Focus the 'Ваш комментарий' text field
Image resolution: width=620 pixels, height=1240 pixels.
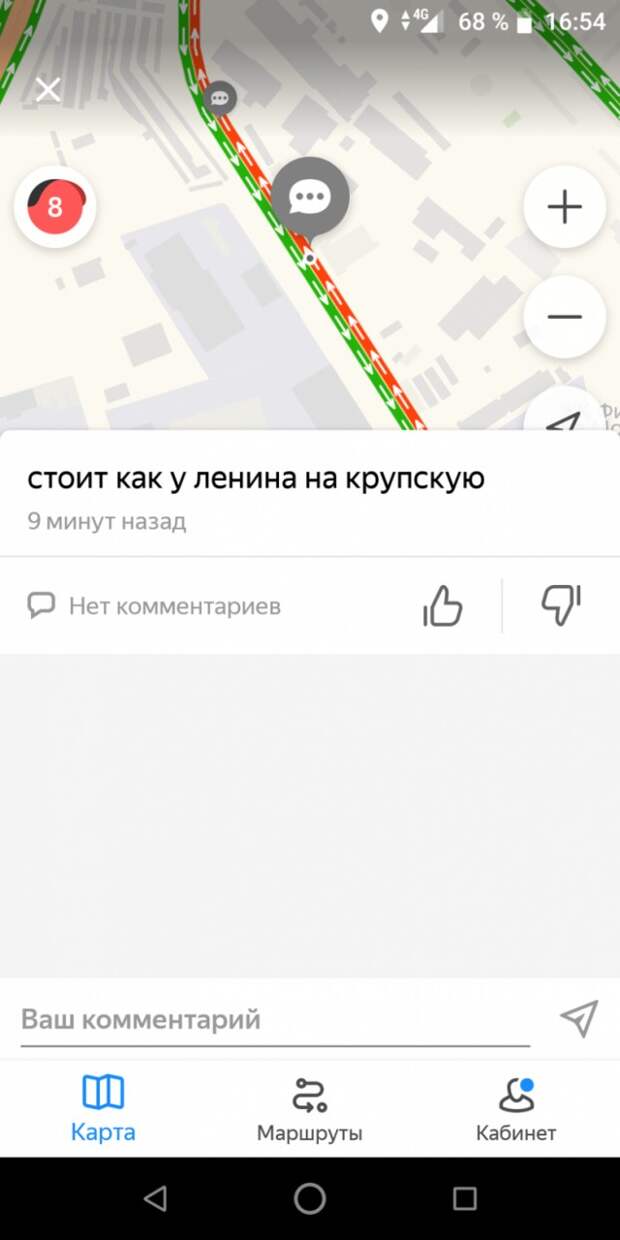275,1020
